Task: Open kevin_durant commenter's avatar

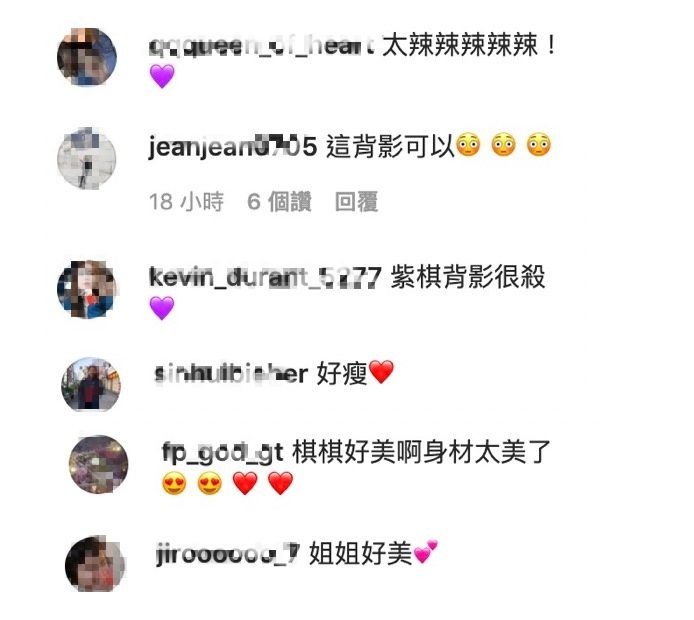Action: [87, 290]
